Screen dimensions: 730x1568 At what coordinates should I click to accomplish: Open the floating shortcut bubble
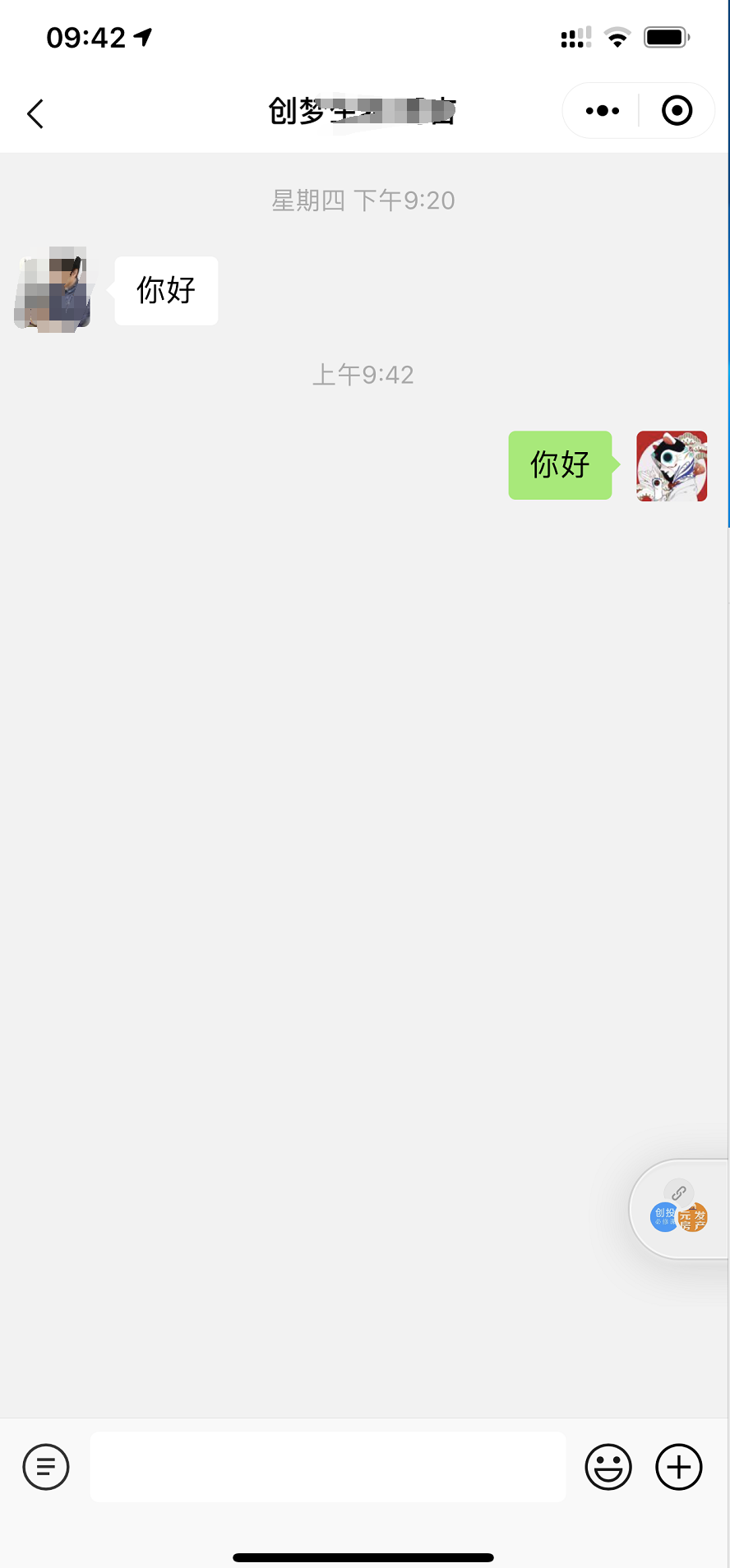pyautogui.click(x=679, y=1209)
